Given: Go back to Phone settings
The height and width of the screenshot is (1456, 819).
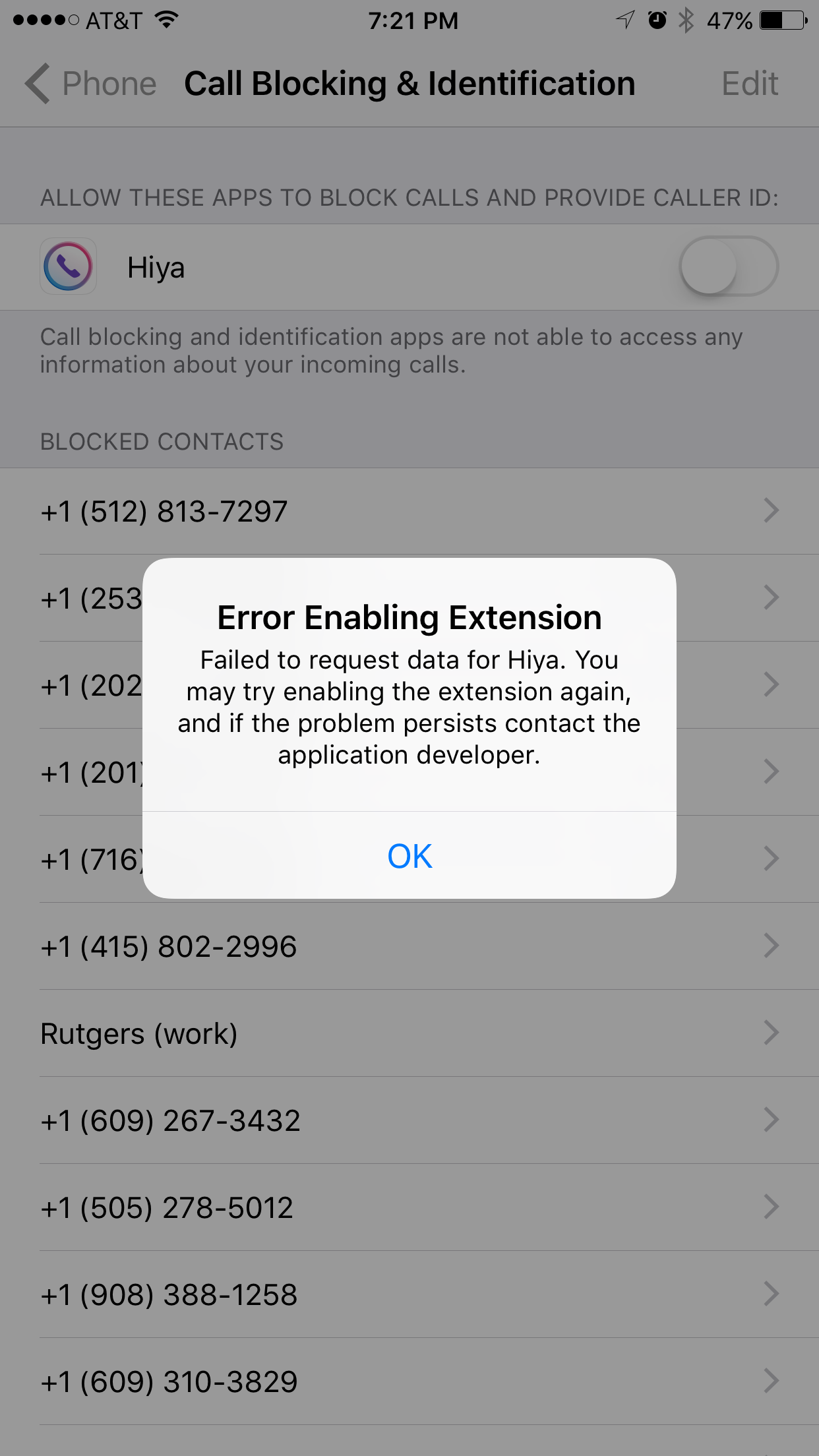Looking at the screenshot, I should pyautogui.click(x=91, y=84).
